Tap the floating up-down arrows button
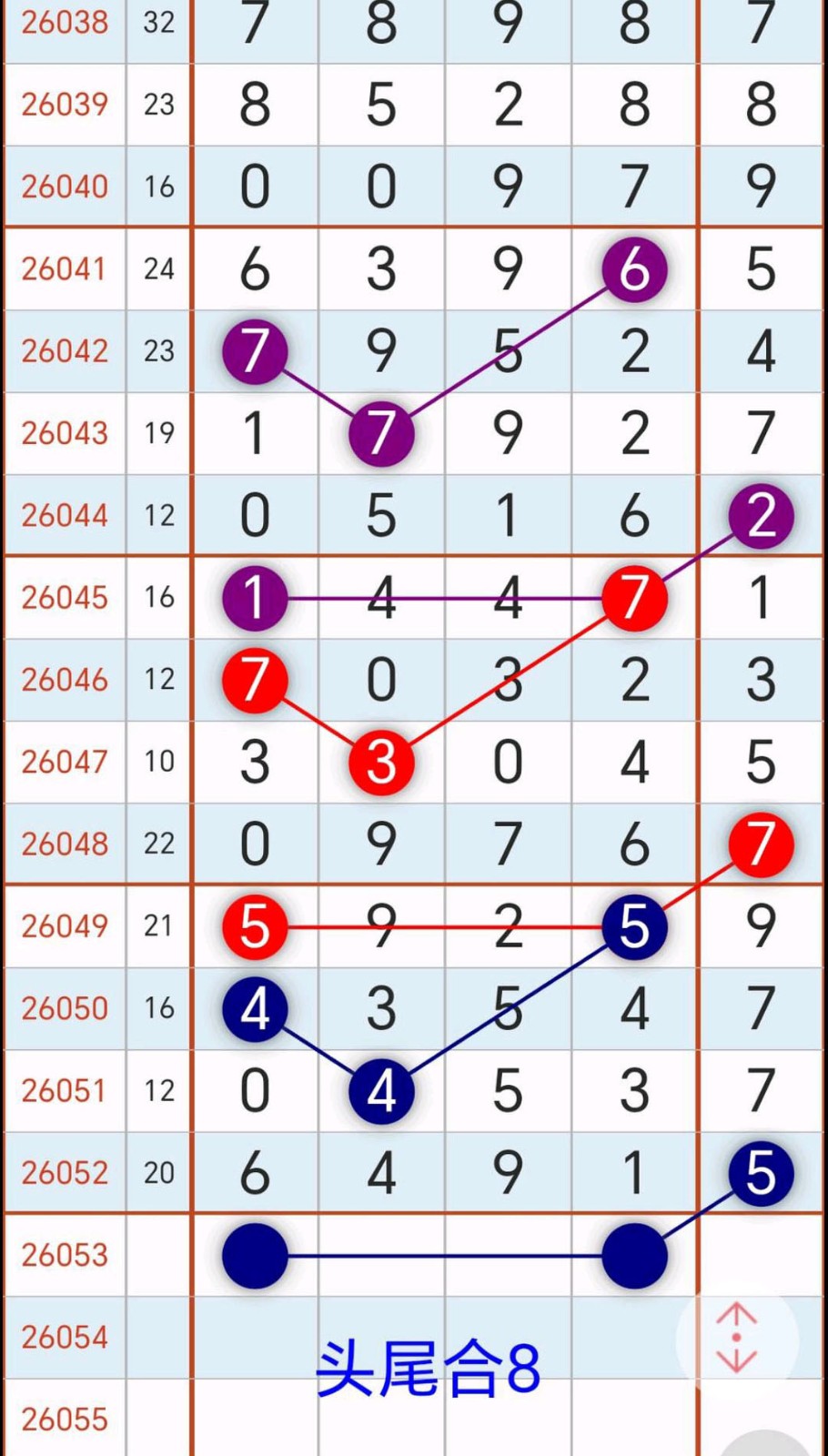Screen dimensions: 828x1456 [x=736, y=1338]
